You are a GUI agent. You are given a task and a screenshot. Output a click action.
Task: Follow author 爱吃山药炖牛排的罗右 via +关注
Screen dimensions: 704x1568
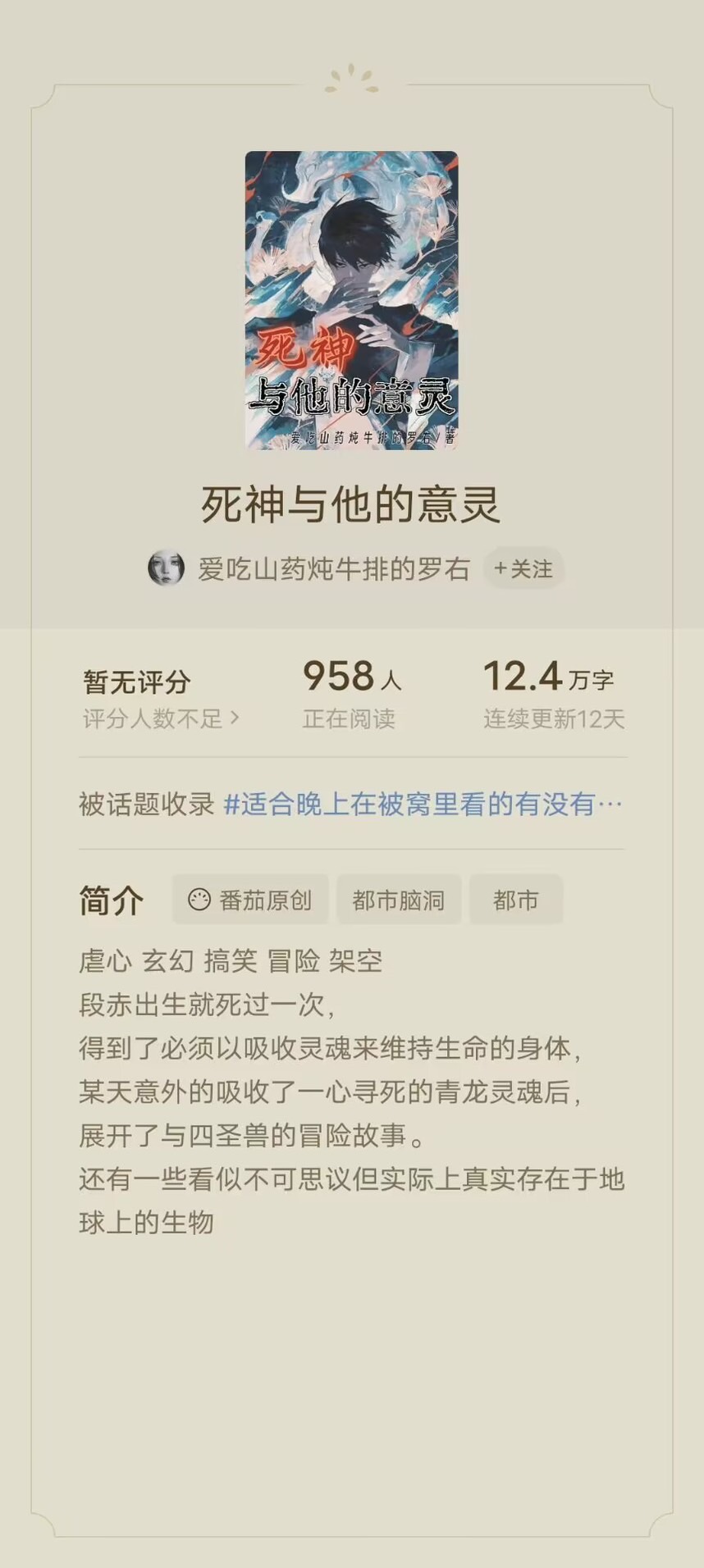pyautogui.click(x=523, y=569)
